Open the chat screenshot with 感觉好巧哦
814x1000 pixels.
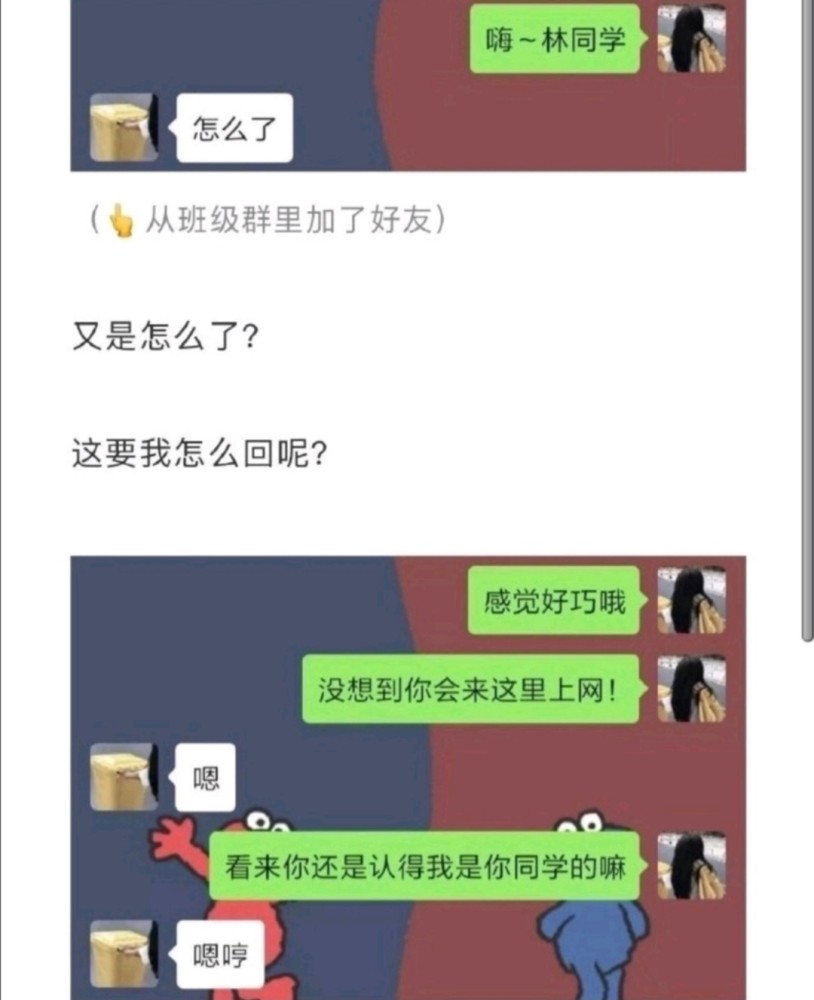(x=408, y=777)
